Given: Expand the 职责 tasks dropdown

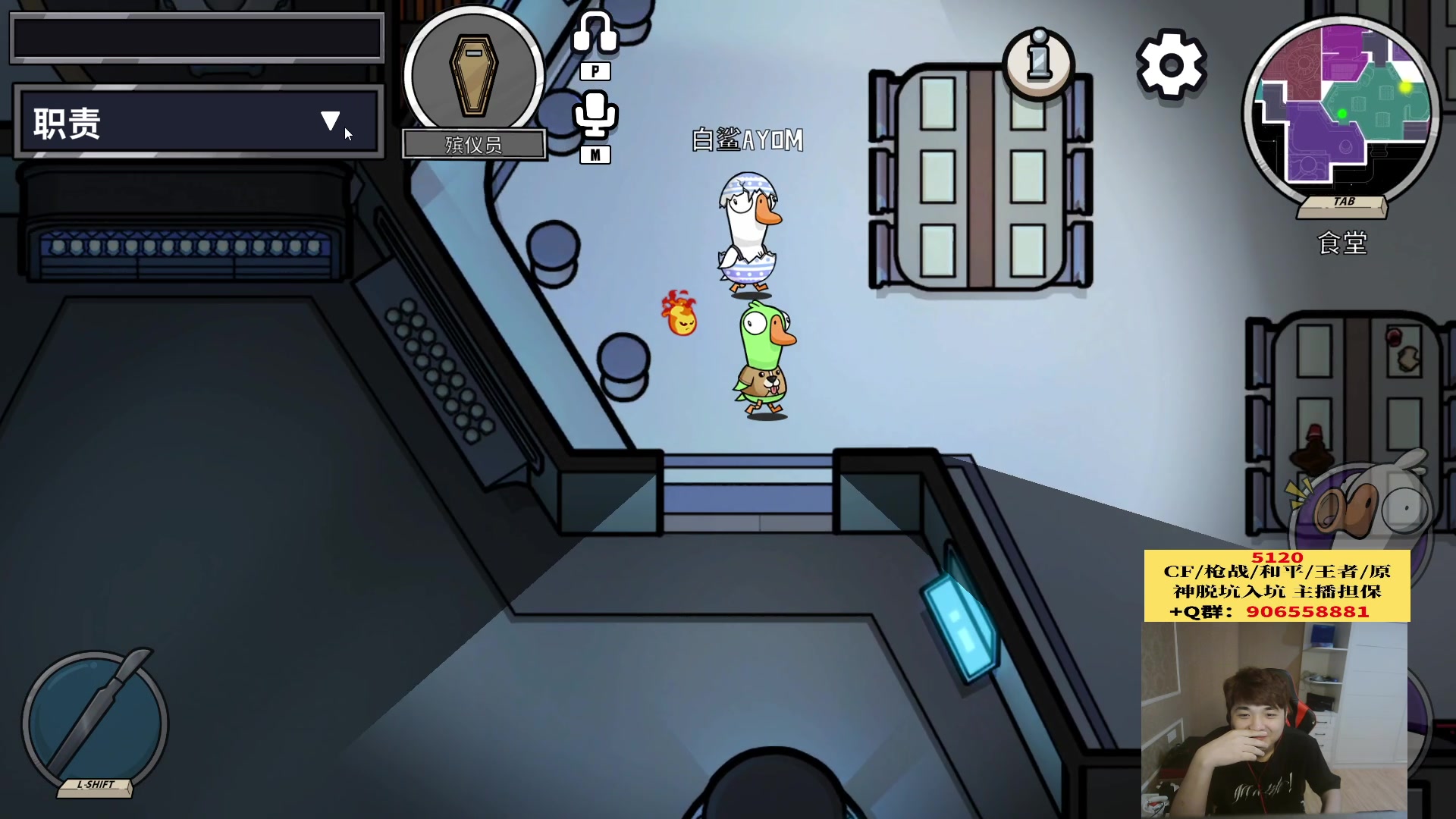Looking at the screenshot, I should click(330, 121).
